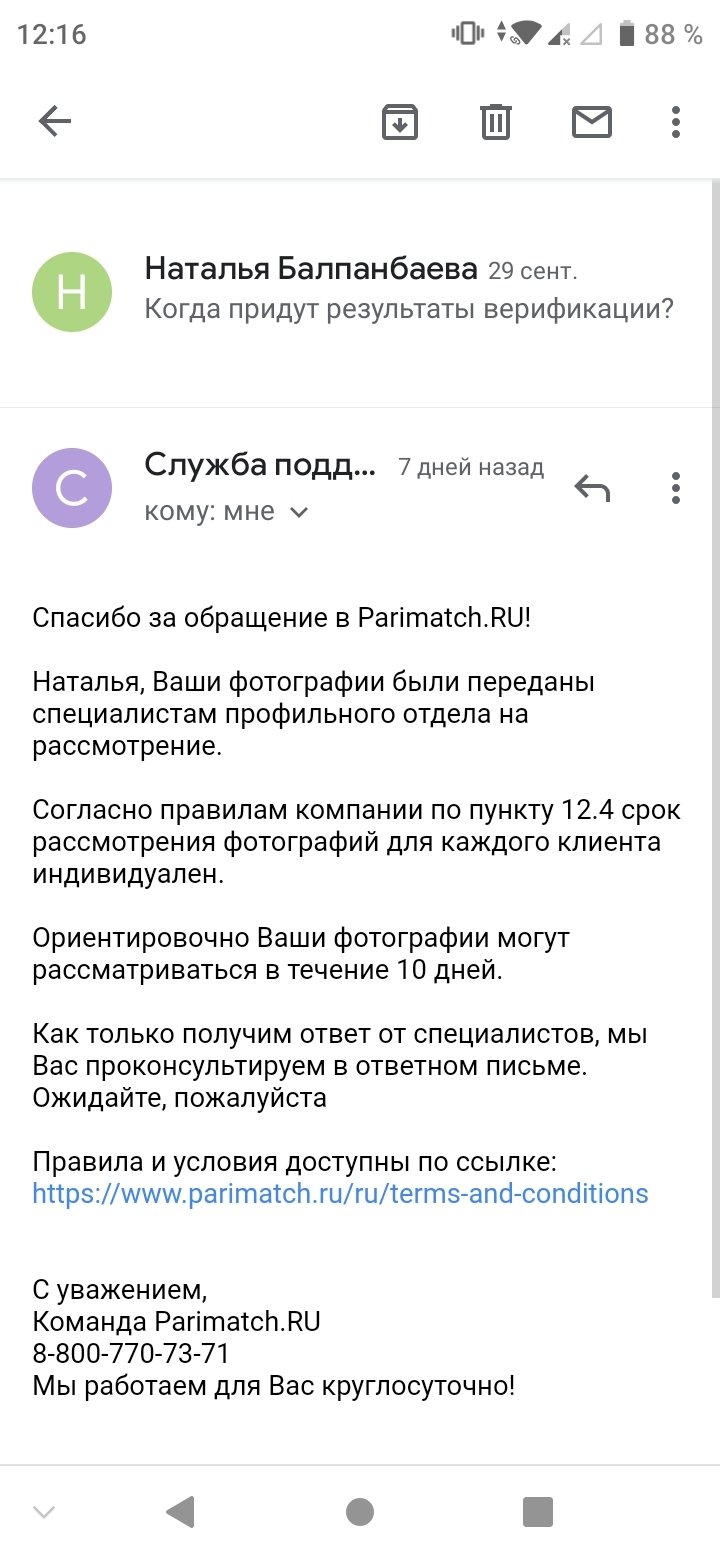Open the parimatch.ru terms-and-conditions link
Viewport: 720px width, 1560px height.
click(x=340, y=1193)
